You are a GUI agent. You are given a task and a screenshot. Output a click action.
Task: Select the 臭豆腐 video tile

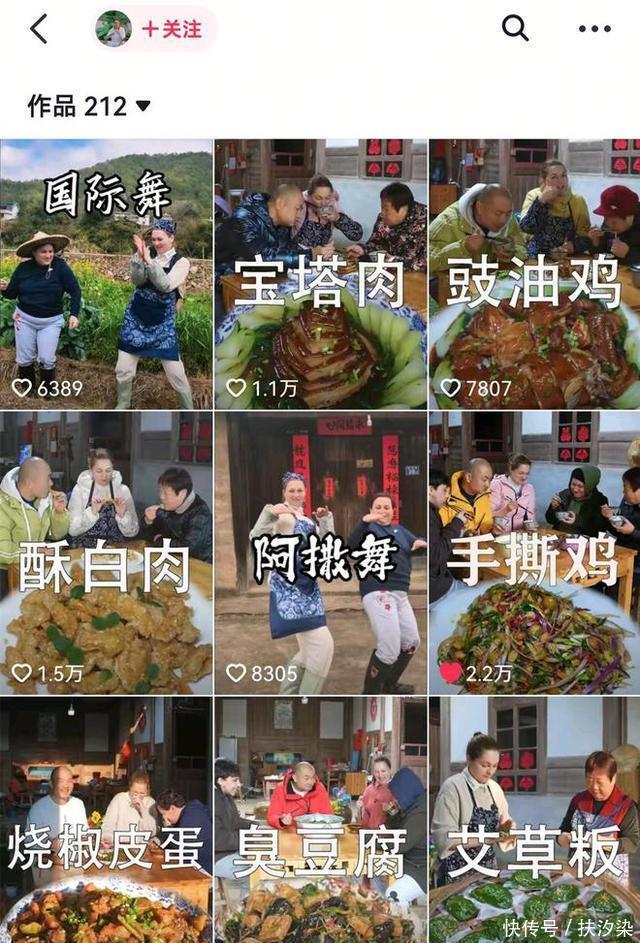pos(321,820)
